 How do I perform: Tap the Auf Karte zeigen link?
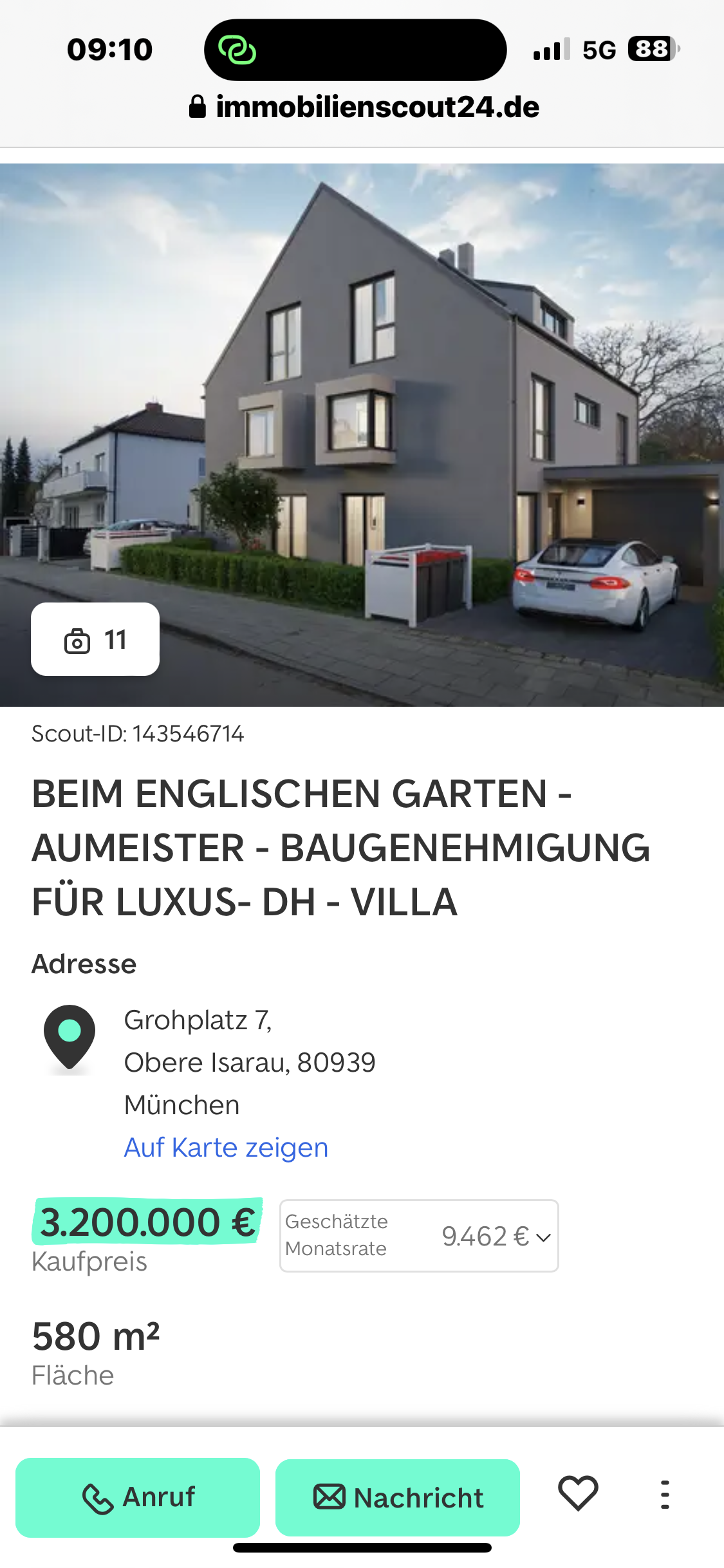pyautogui.click(x=226, y=1148)
